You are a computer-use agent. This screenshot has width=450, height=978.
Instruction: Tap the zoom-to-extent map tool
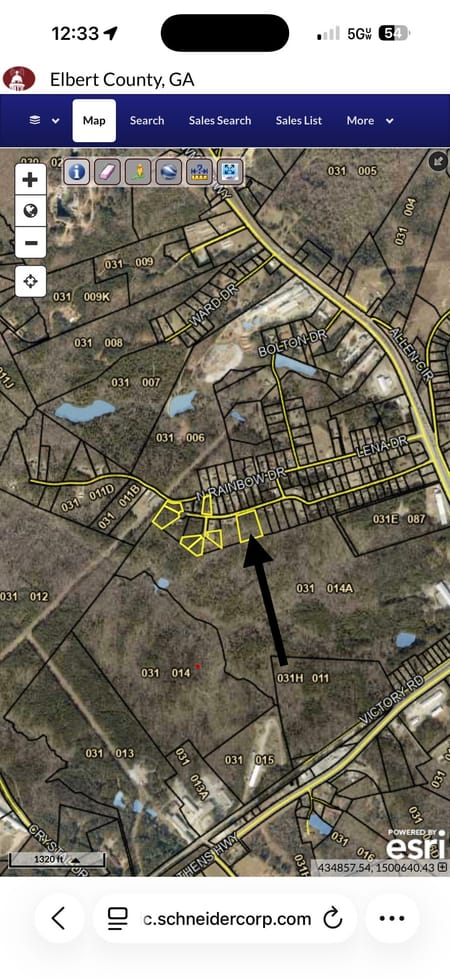(x=230, y=171)
